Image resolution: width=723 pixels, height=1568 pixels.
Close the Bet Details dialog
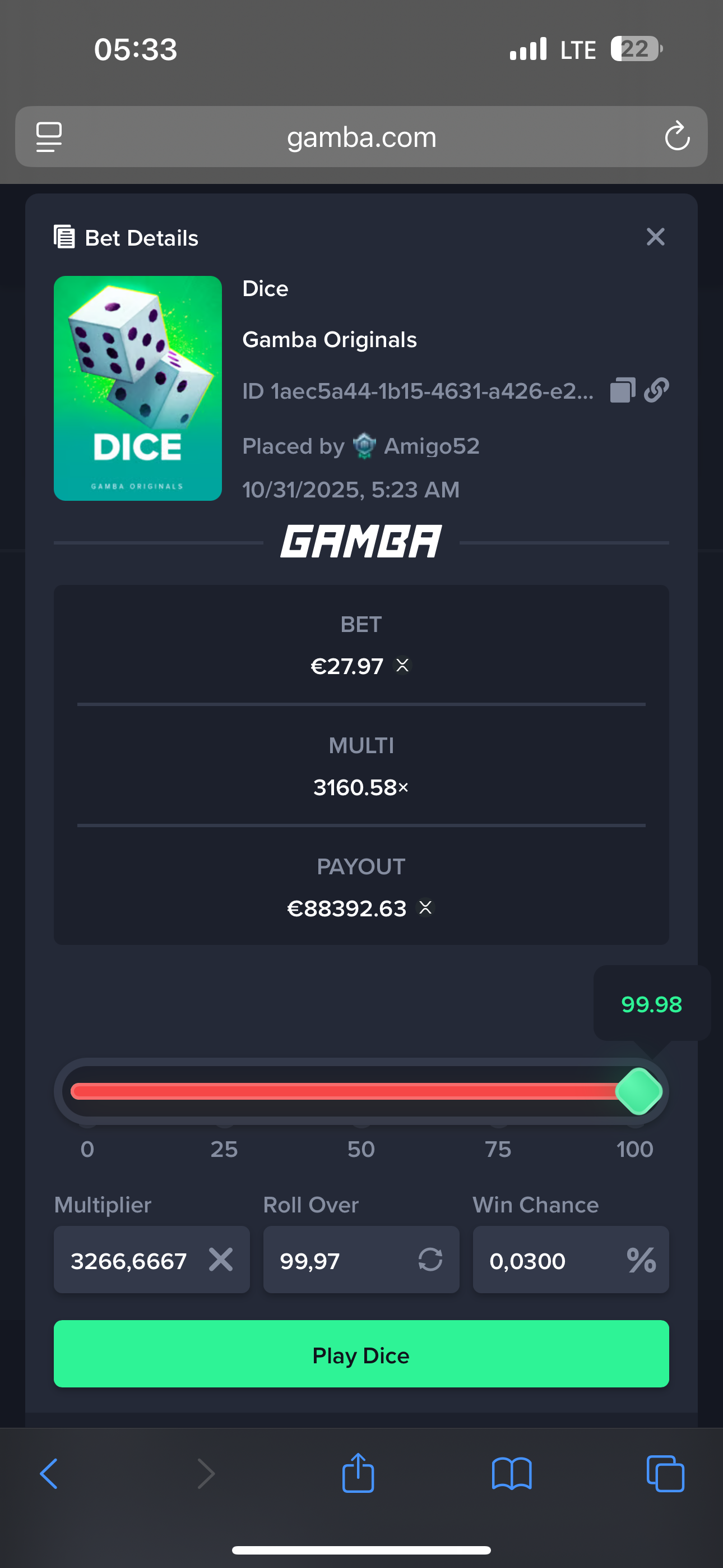pyautogui.click(x=655, y=237)
